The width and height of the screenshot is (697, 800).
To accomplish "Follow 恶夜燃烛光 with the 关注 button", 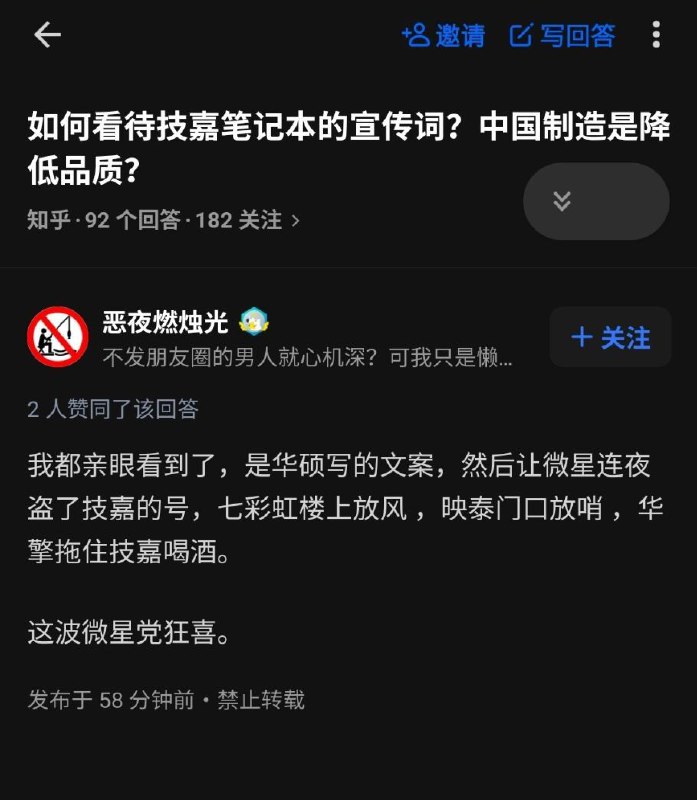I will (x=610, y=338).
